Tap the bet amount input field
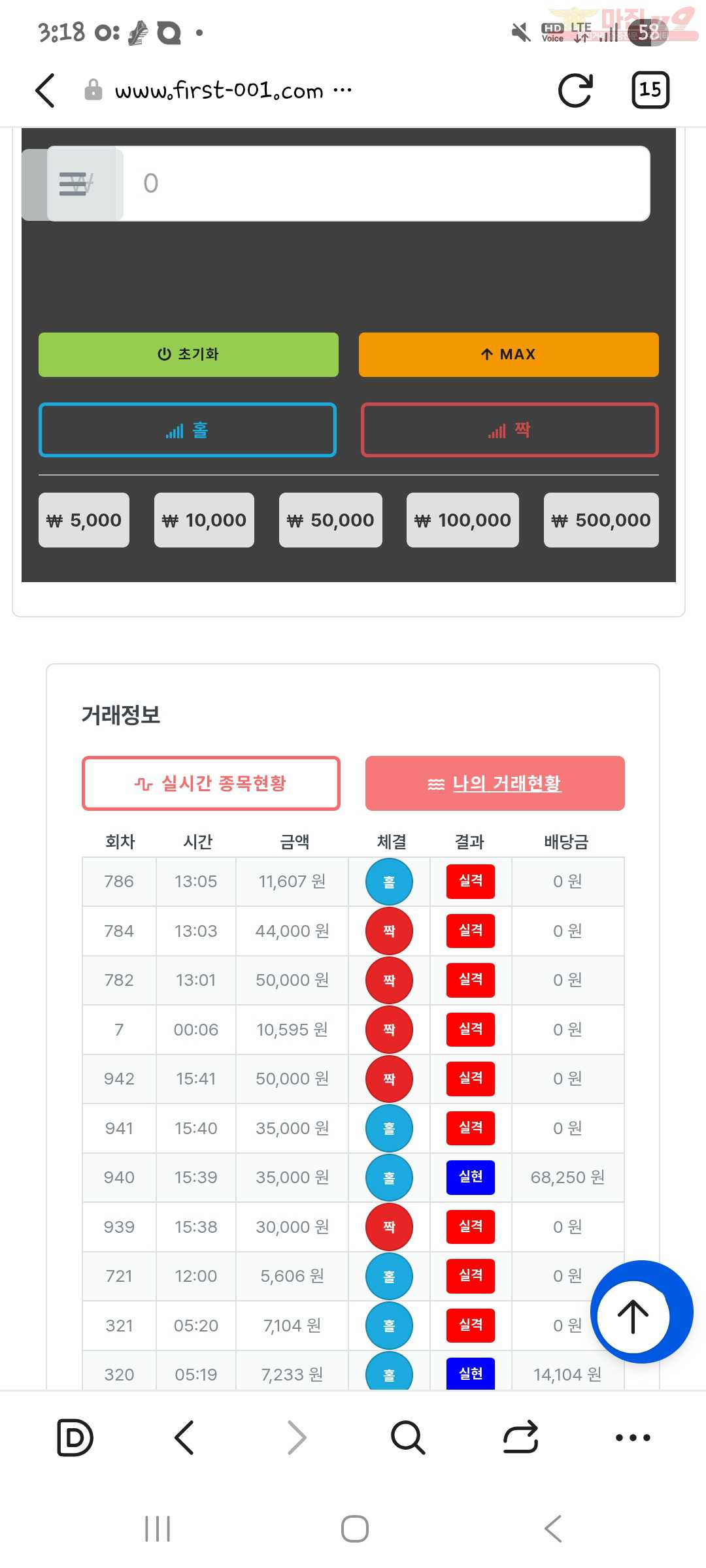The image size is (706, 1568). point(386,184)
